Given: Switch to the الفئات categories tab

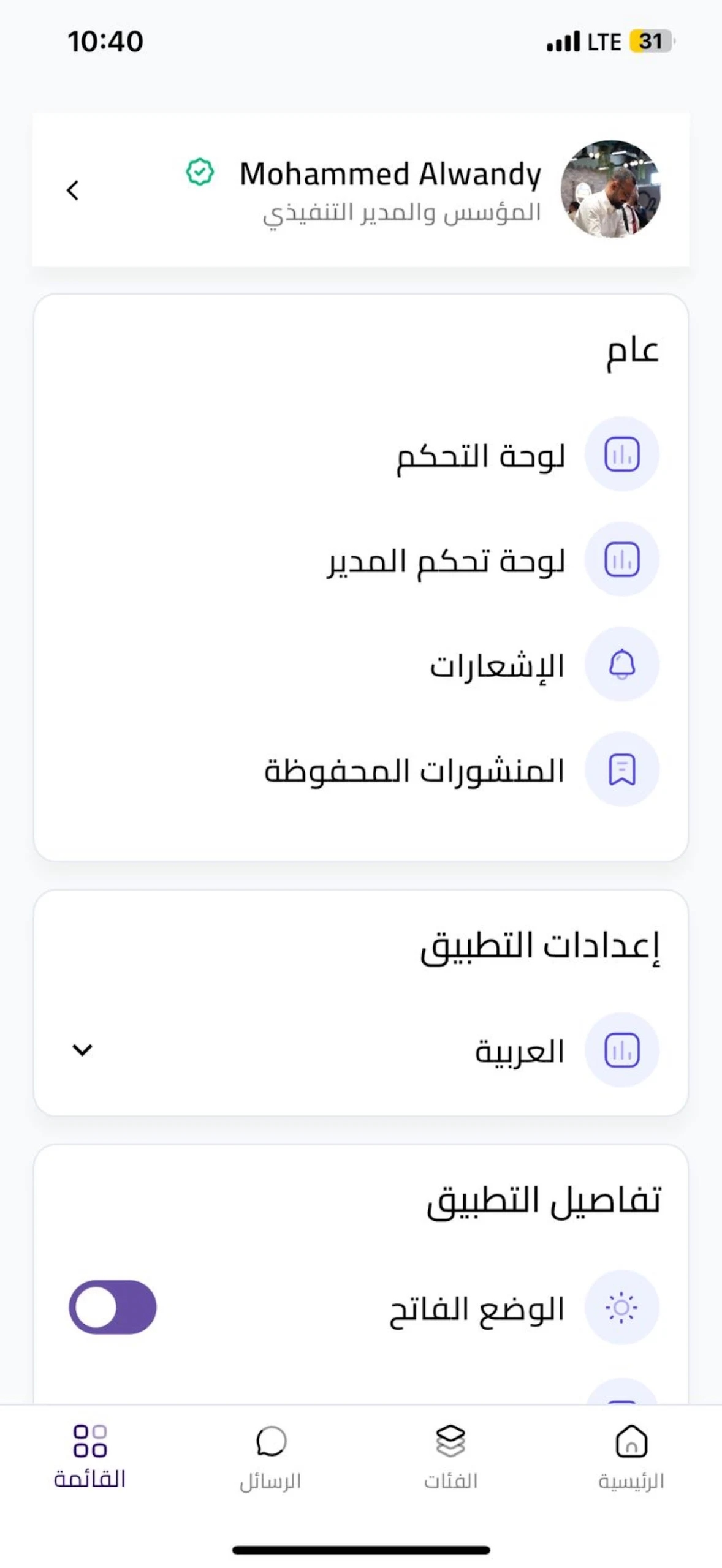Looking at the screenshot, I should [450, 1458].
